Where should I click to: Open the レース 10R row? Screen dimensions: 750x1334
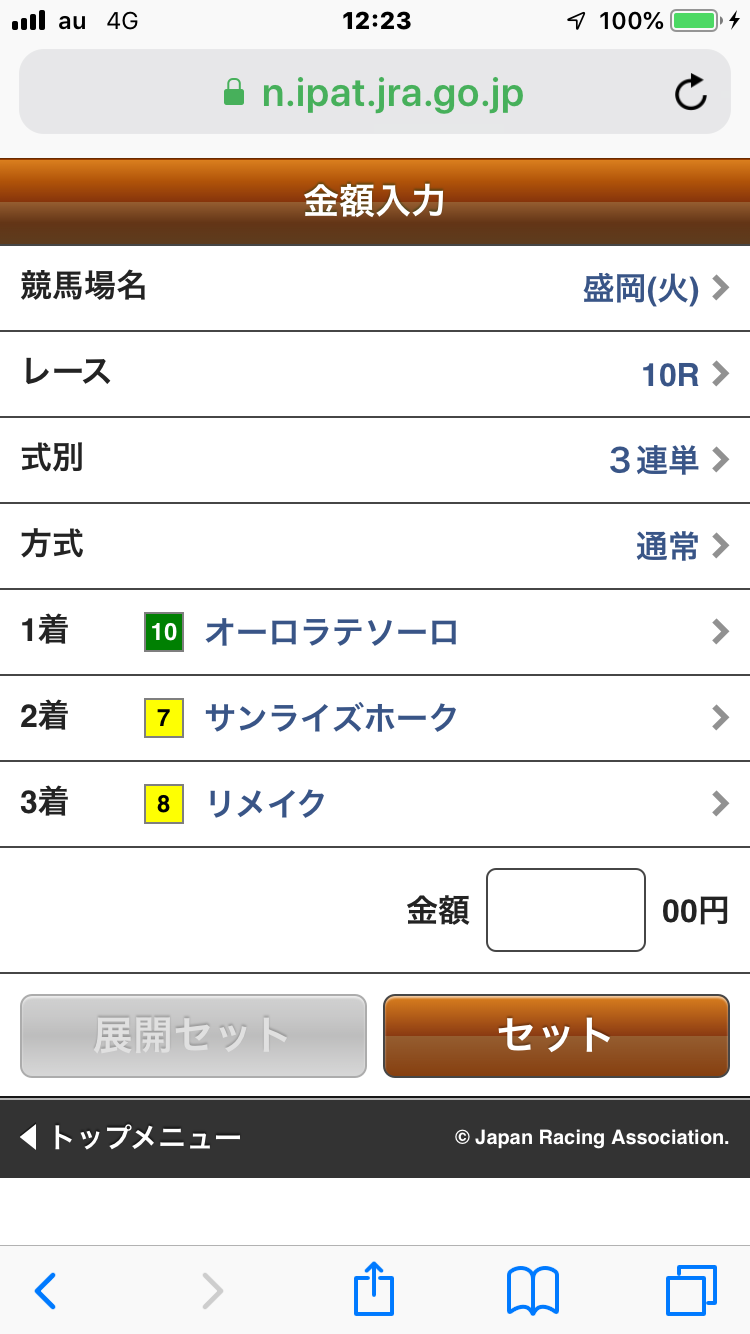pyautogui.click(x=374, y=375)
